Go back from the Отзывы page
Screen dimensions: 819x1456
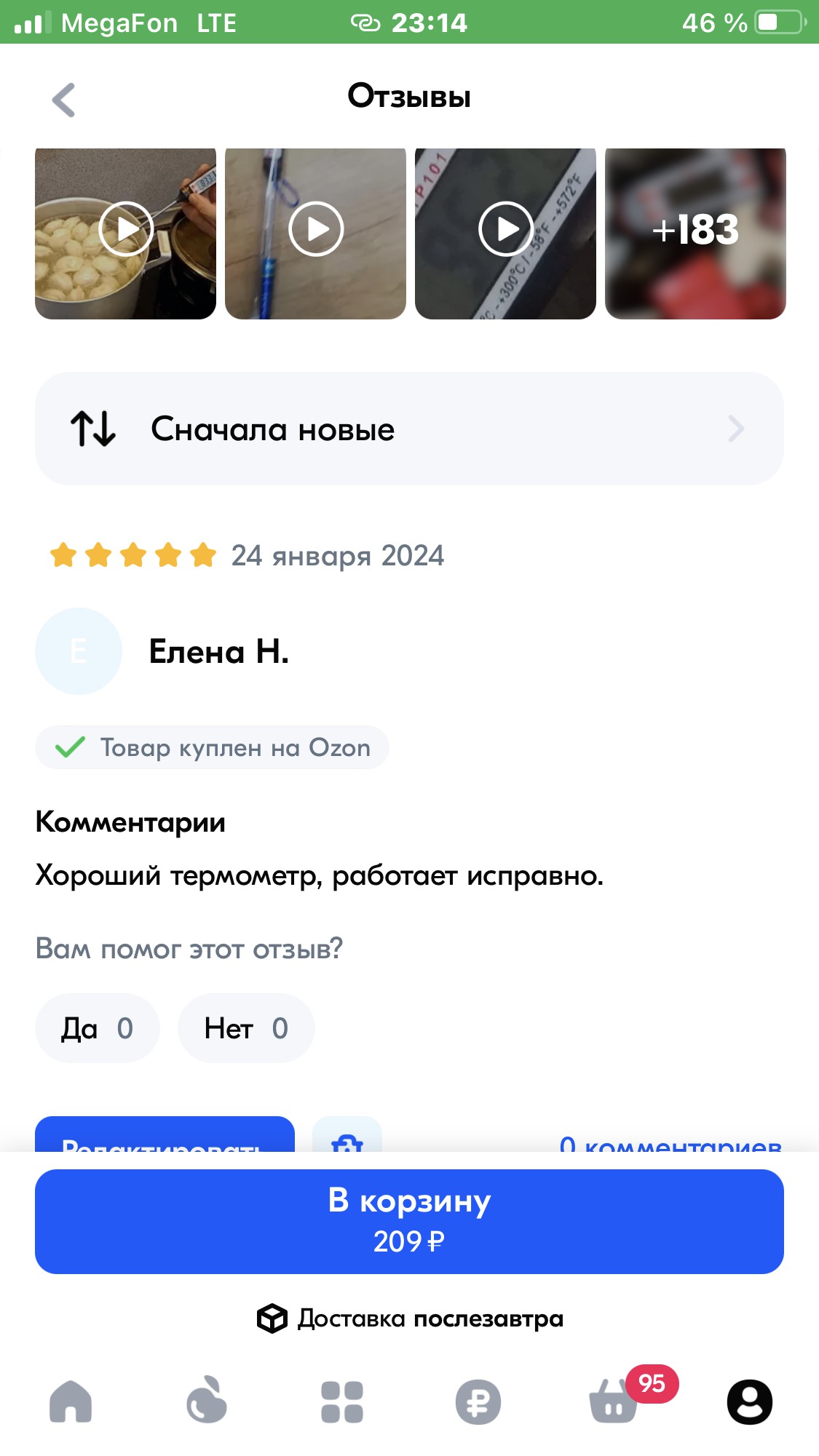(64, 100)
